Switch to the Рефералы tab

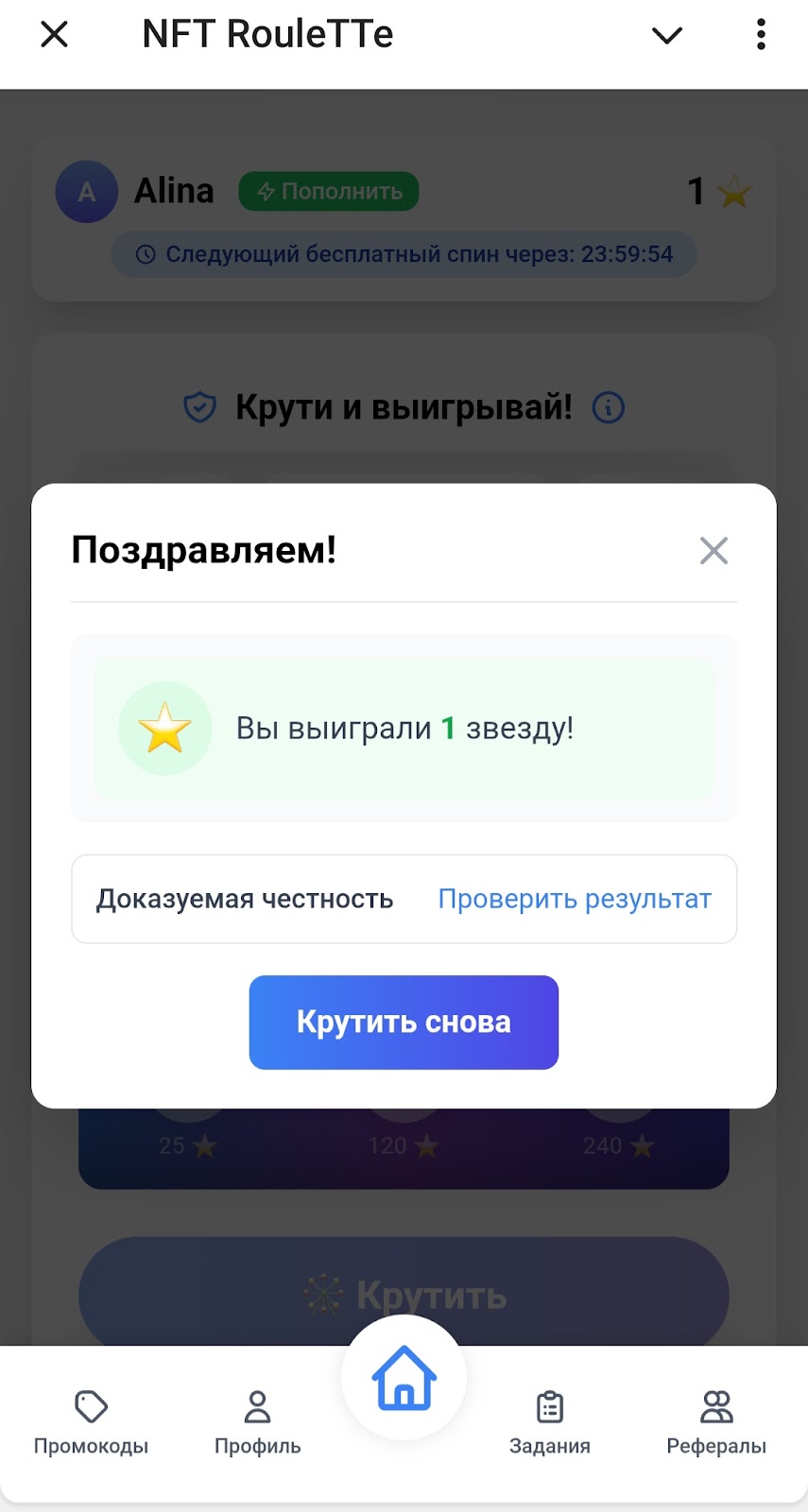point(716,1422)
